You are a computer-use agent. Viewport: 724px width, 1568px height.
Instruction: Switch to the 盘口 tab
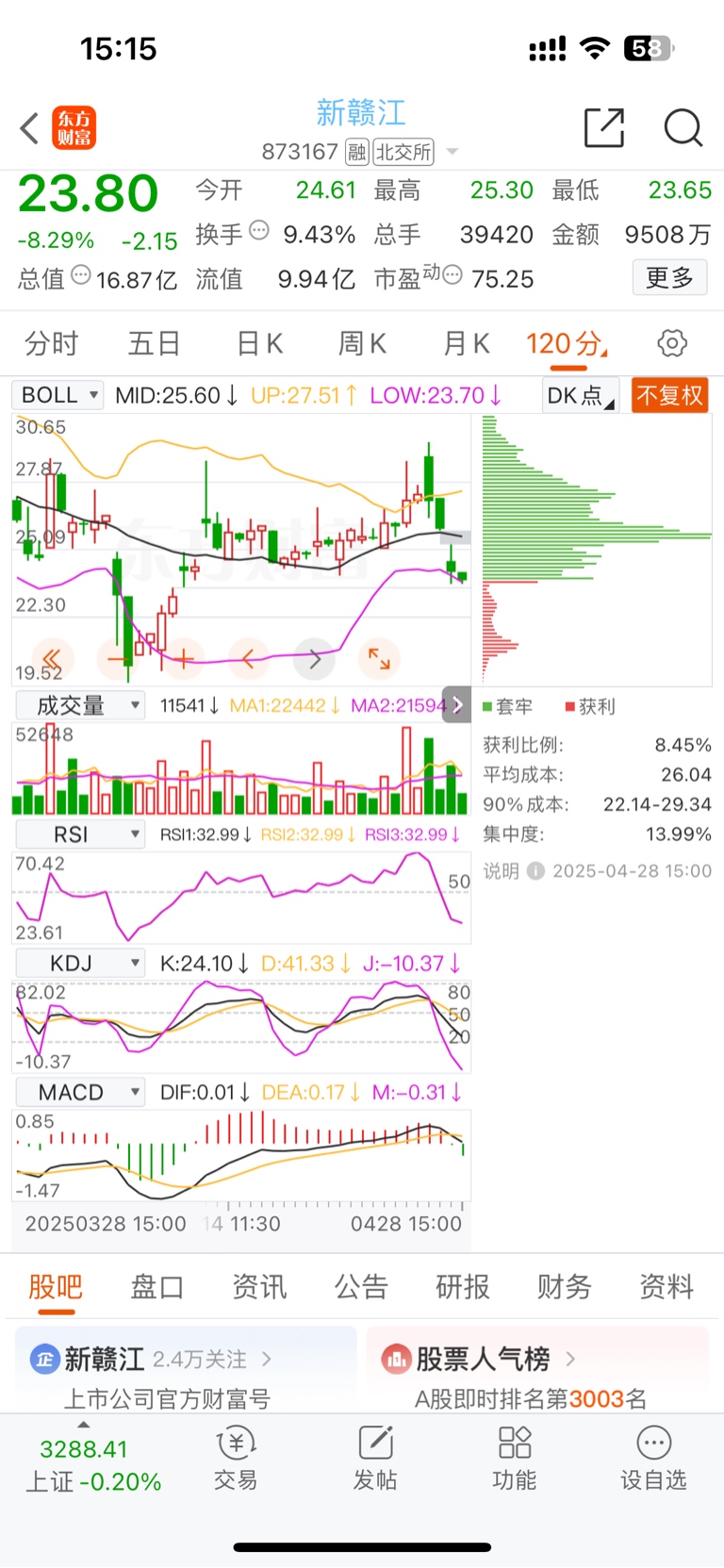156,1286
